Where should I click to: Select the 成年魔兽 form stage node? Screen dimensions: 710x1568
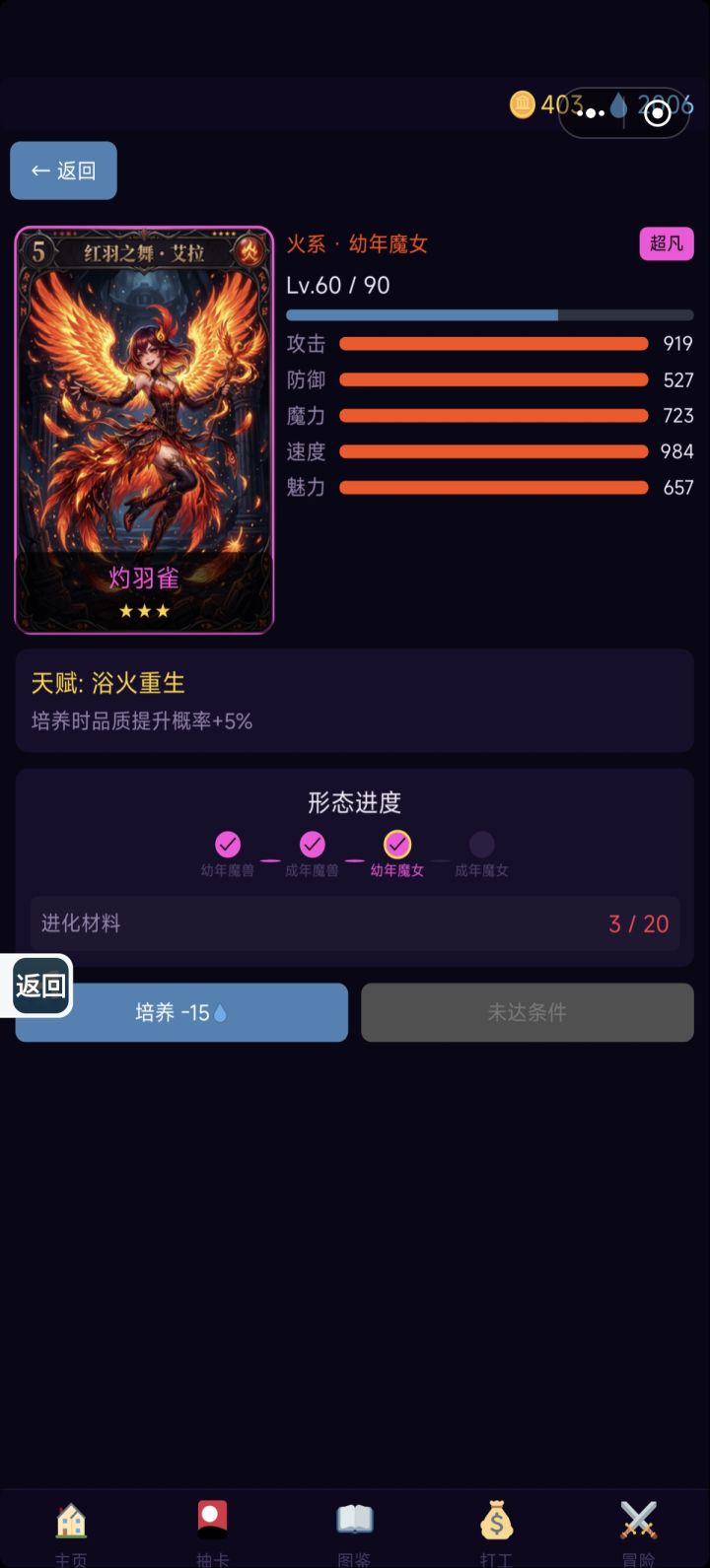pyautogui.click(x=312, y=845)
